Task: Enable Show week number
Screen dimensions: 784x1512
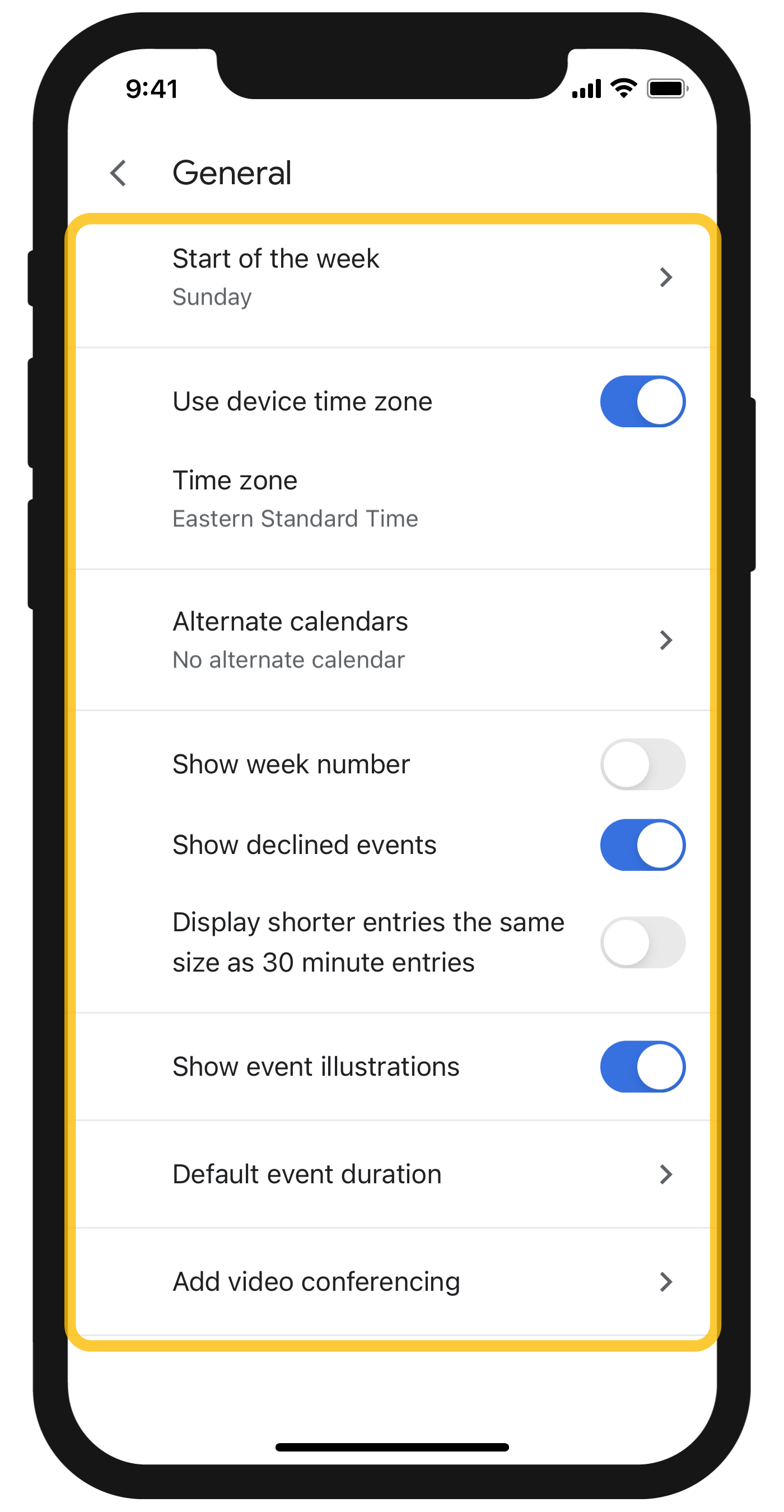Action: click(x=642, y=764)
